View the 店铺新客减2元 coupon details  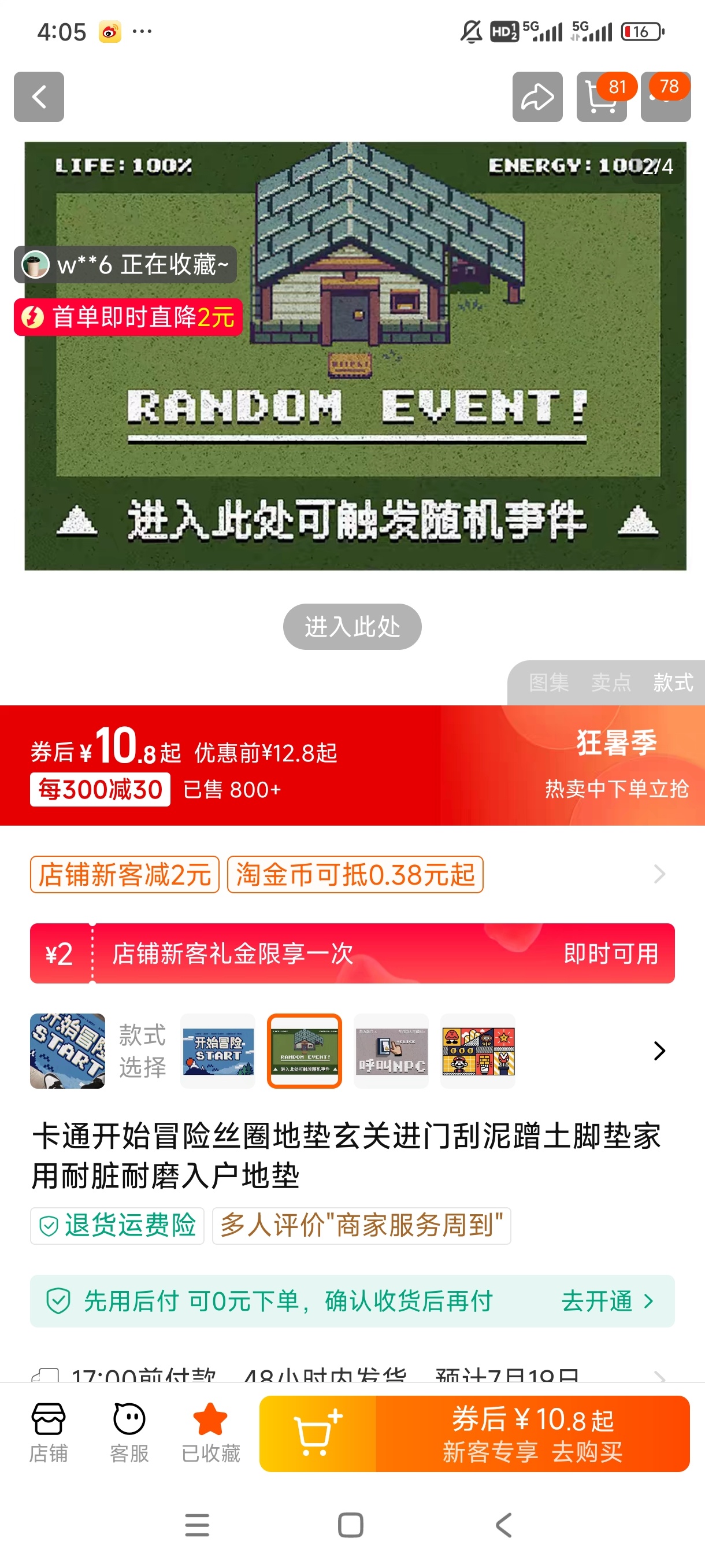pos(125,874)
